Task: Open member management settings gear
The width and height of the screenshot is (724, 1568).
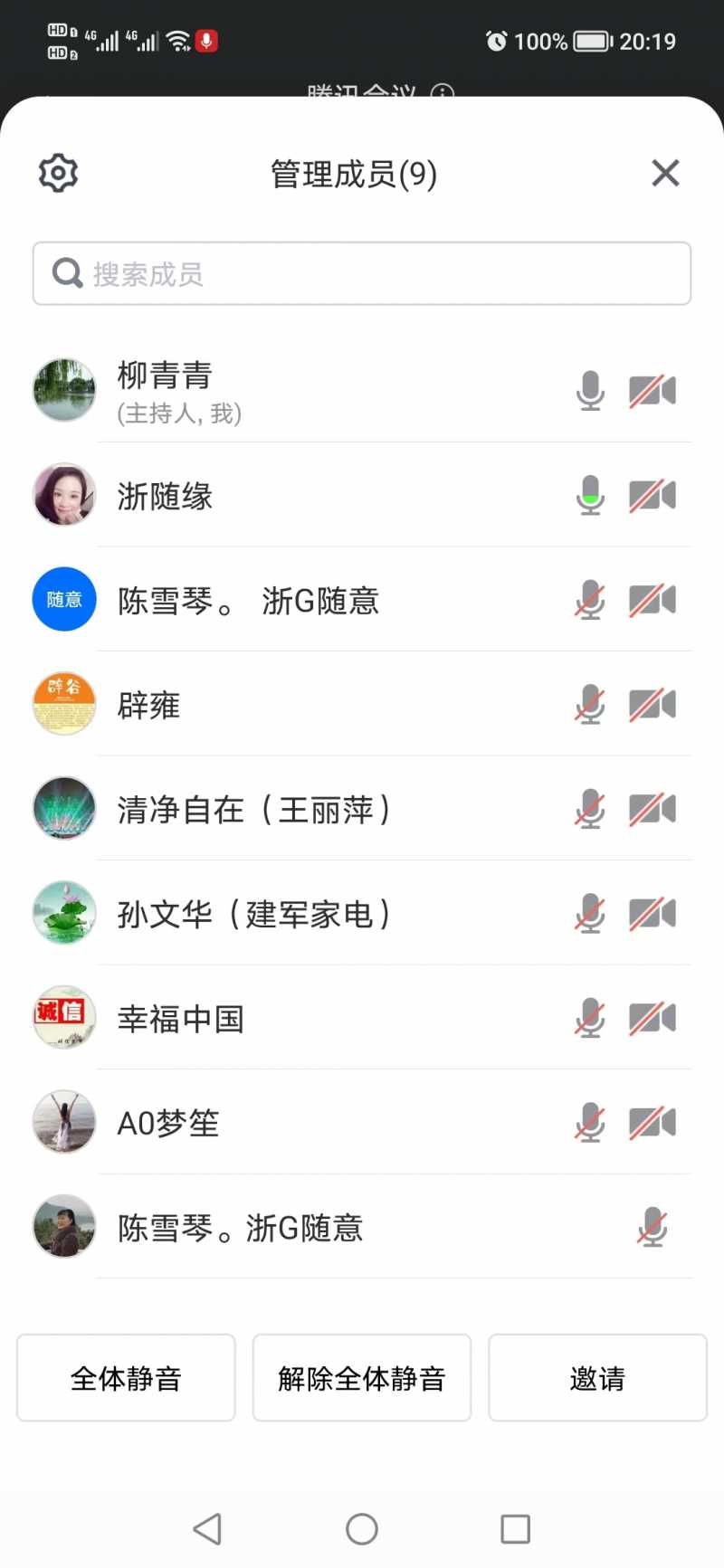Action: [x=59, y=173]
